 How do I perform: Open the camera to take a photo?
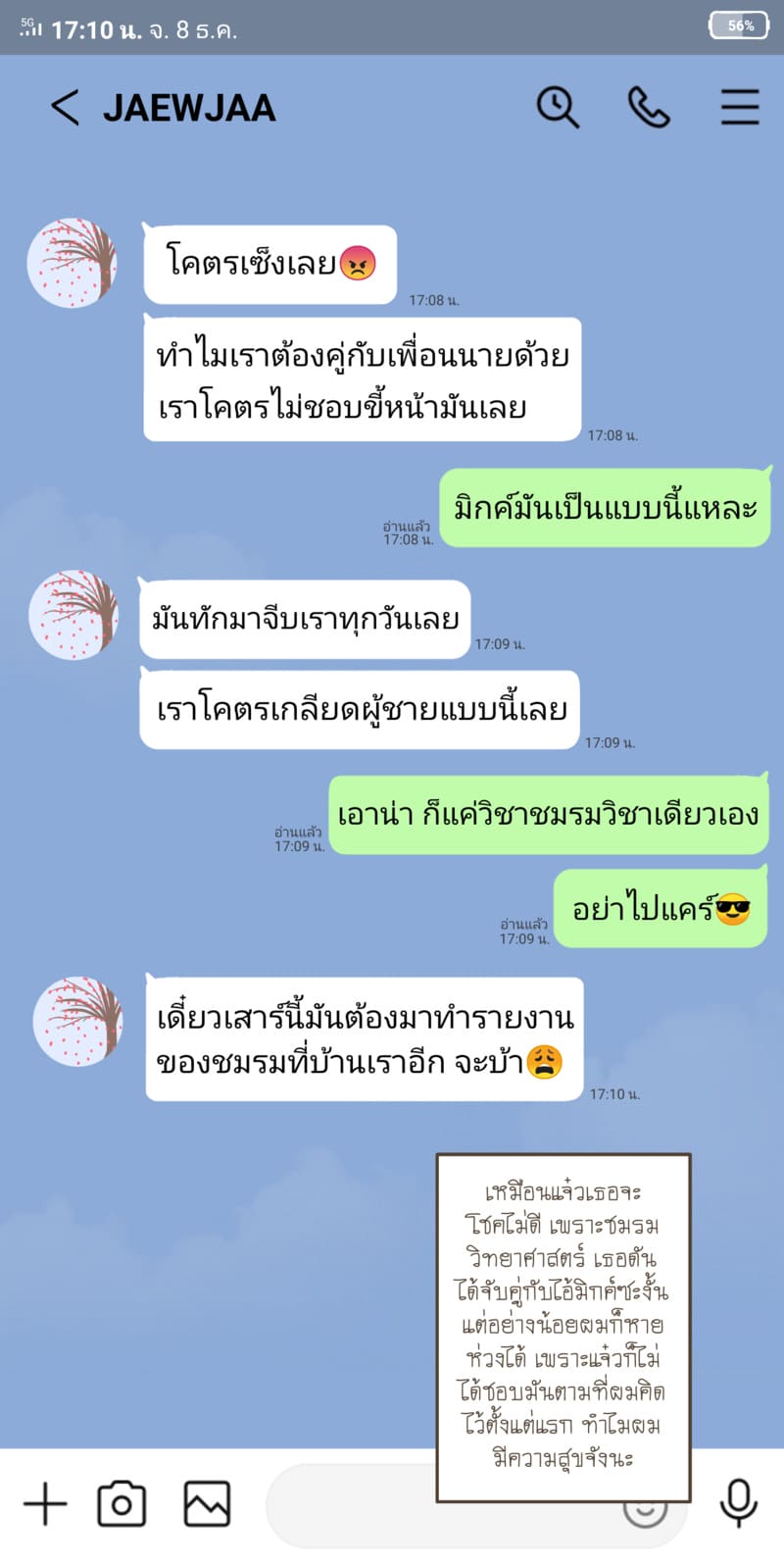click(x=120, y=1501)
